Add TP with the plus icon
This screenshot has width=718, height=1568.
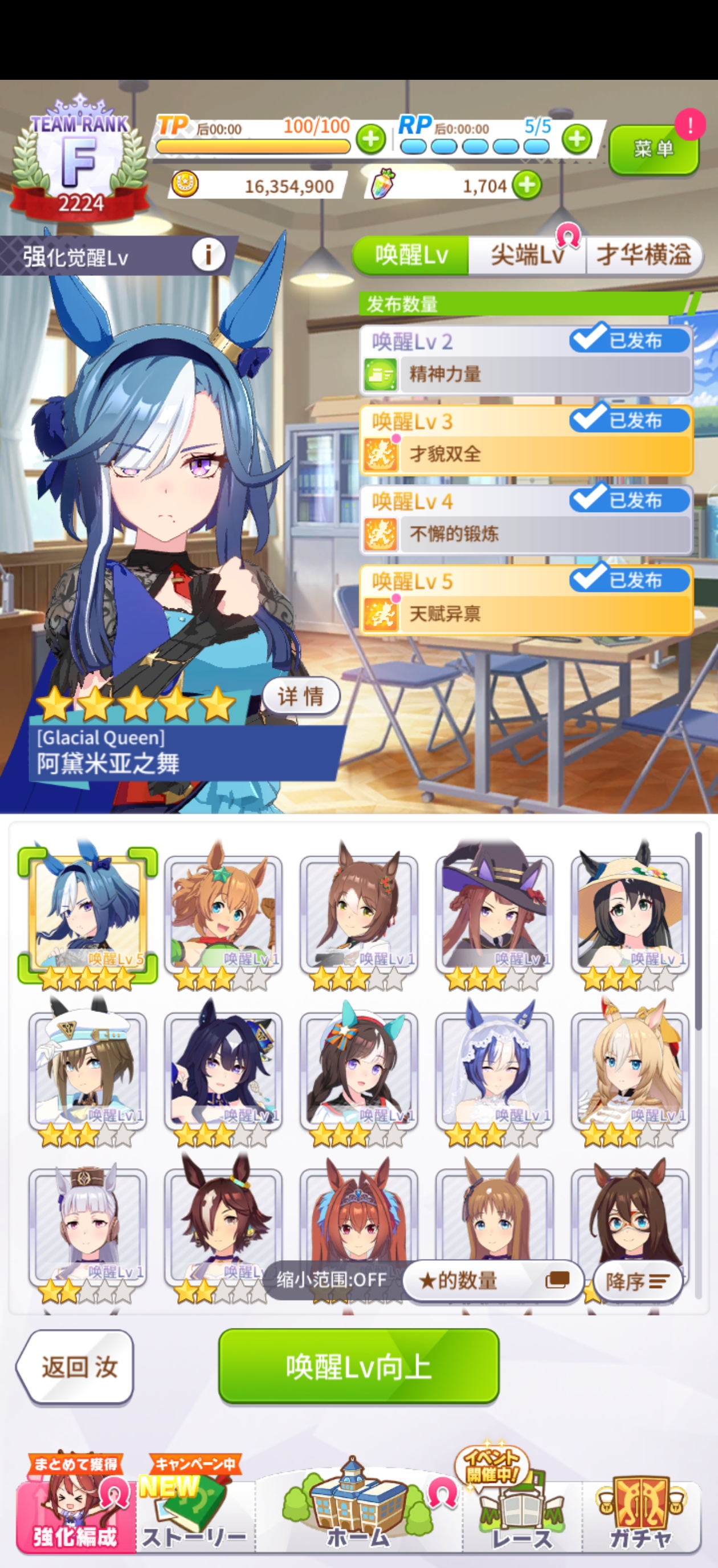pos(370,139)
